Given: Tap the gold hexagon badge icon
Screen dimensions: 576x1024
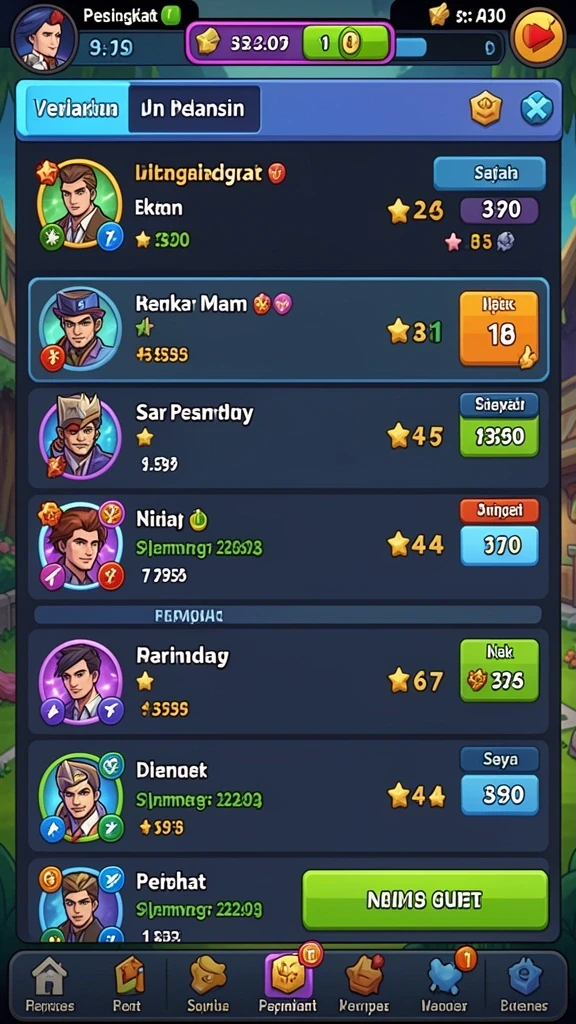Looking at the screenshot, I should click(487, 108).
